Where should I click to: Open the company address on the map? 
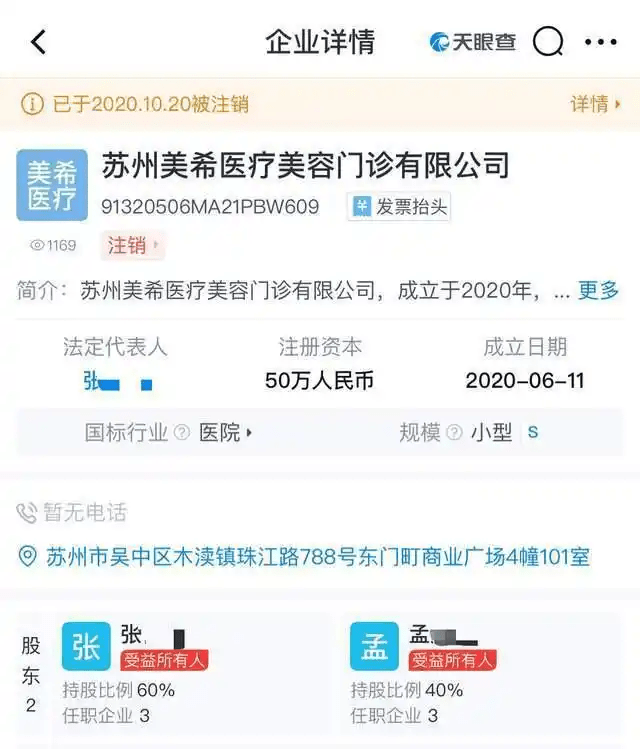(x=317, y=557)
